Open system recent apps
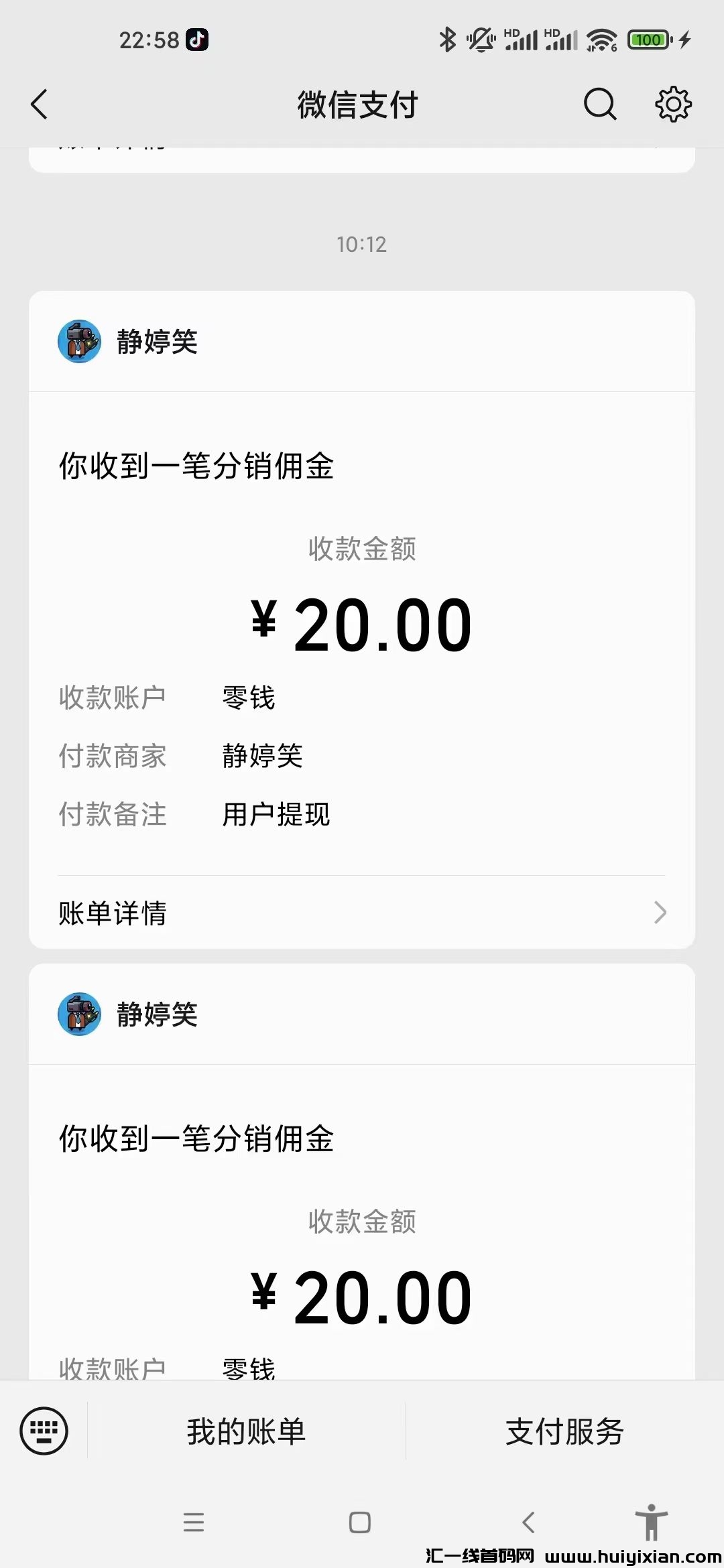This screenshot has height=1568, width=724. 194,1522
